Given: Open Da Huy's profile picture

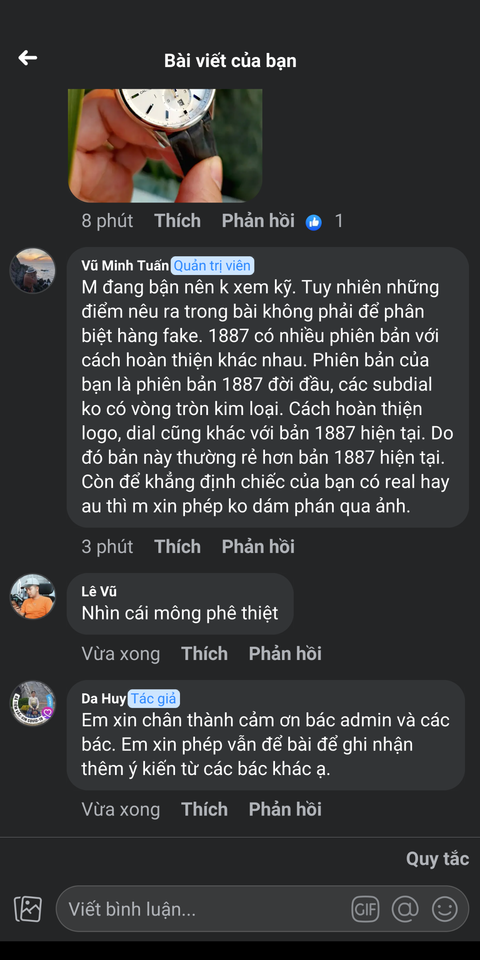Looking at the screenshot, I should 32,703.
